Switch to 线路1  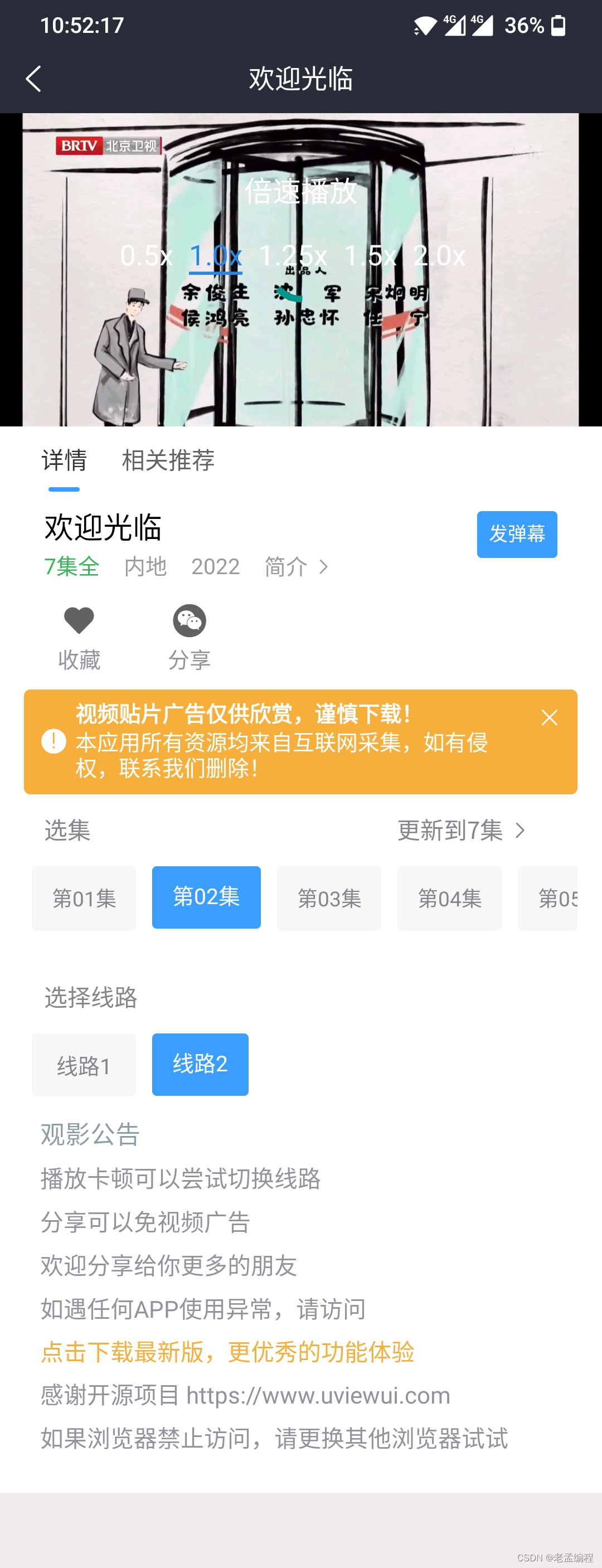pyautogui.click(x=84, y=1065)
